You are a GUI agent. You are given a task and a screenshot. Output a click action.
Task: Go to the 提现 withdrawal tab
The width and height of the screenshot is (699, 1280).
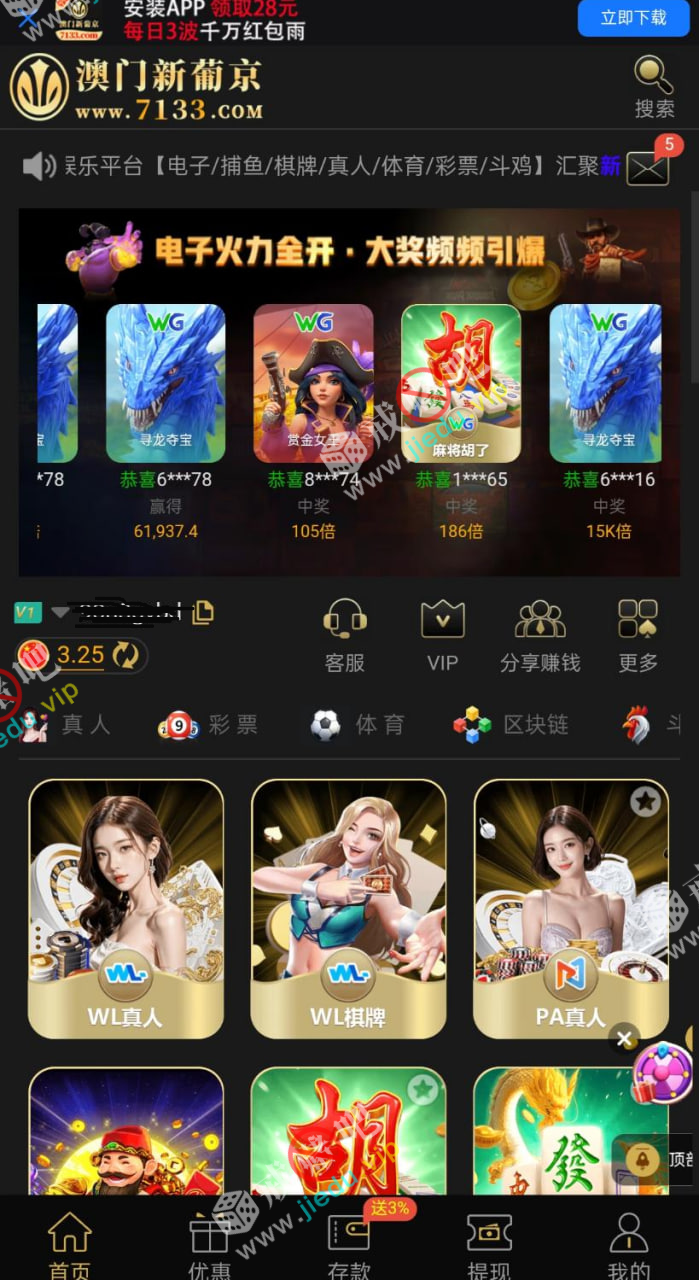489,1245
